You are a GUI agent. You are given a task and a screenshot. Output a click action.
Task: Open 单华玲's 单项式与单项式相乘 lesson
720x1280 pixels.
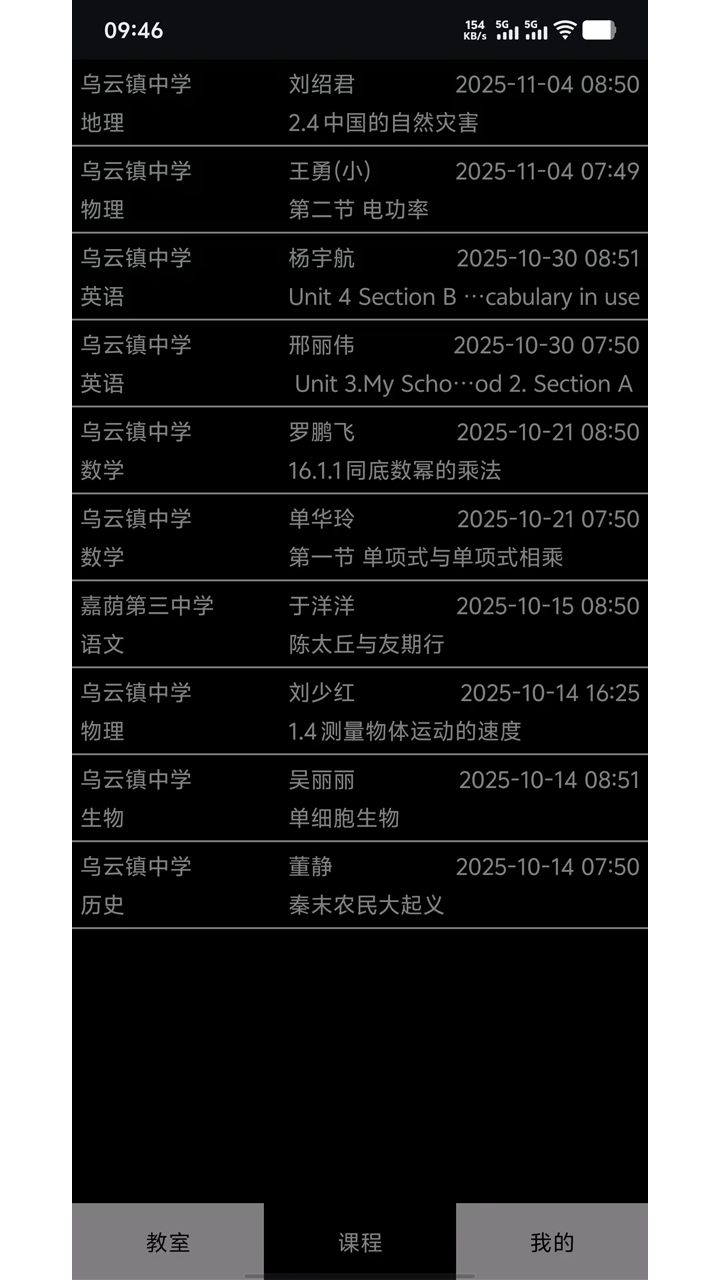[x=360, y=538]
